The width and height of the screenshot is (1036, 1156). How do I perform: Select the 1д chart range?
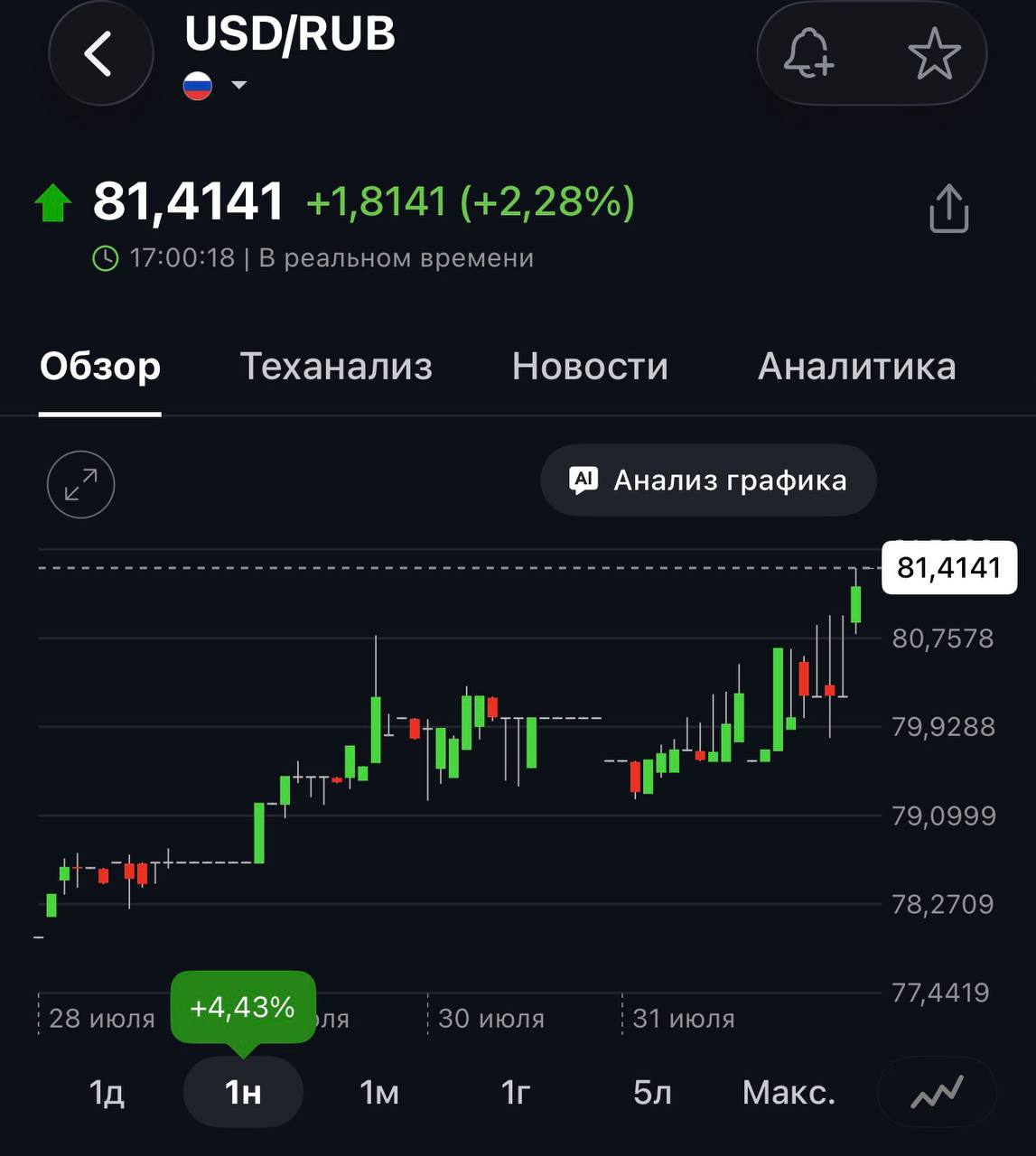(x=107, y=1093)
